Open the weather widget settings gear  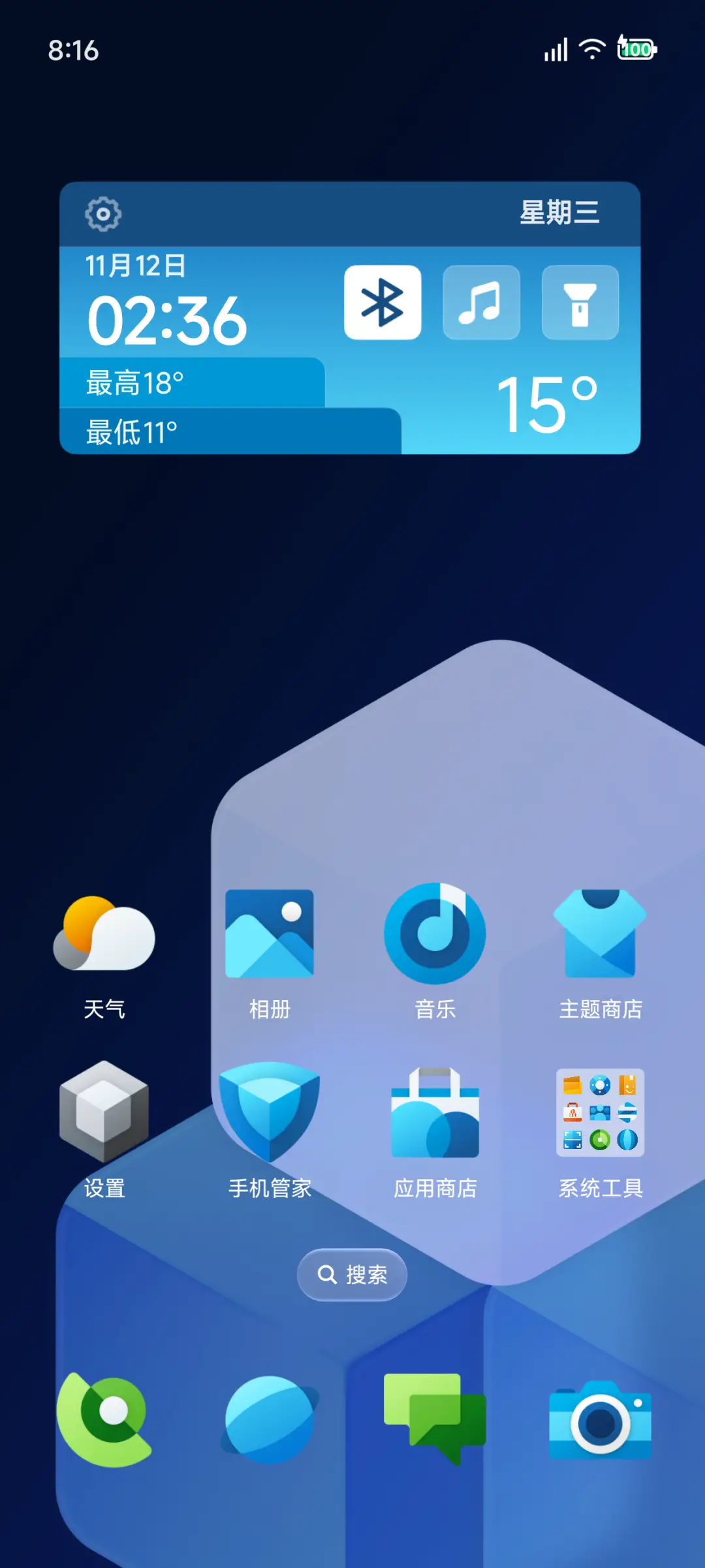coord(103,213)
